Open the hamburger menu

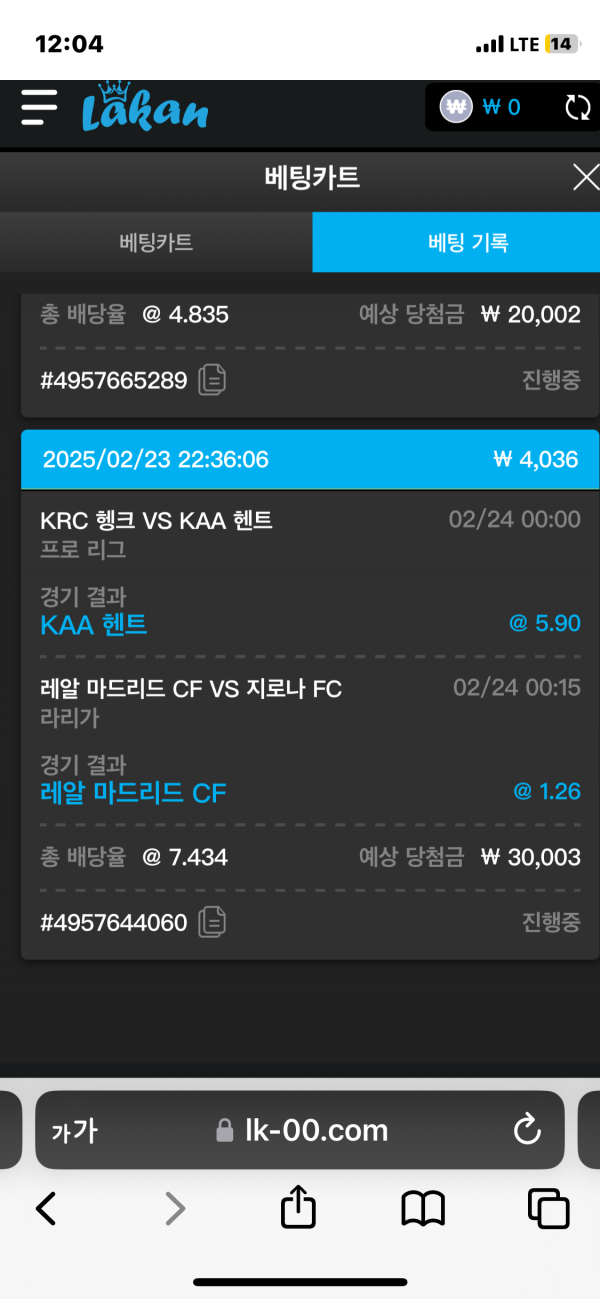point(39,107)
